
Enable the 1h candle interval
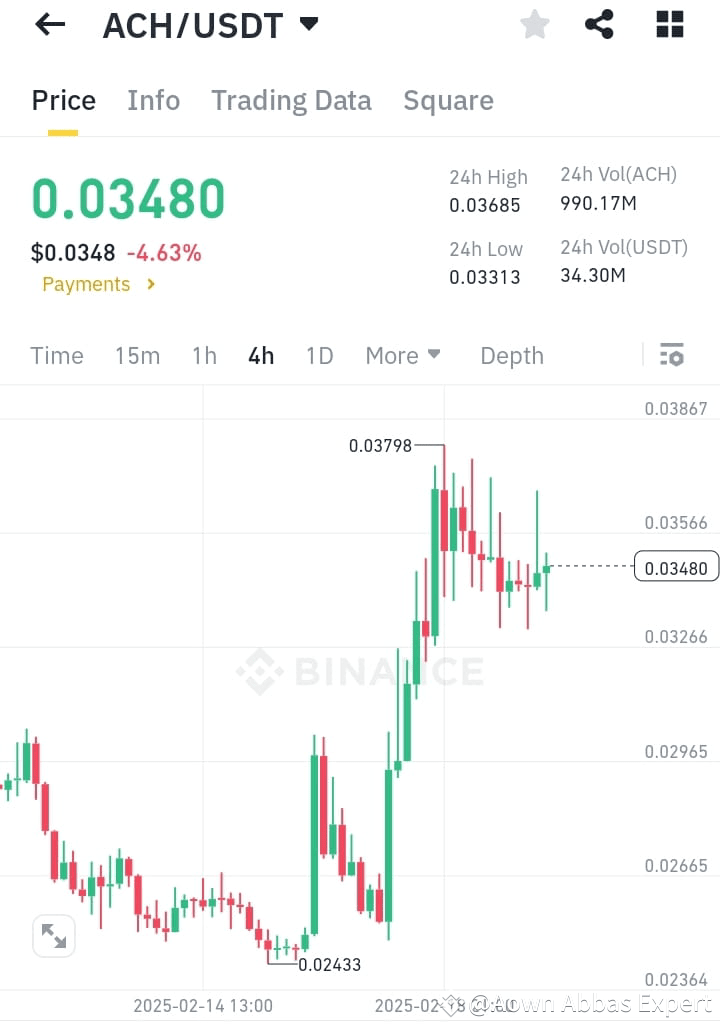pyautogui.click(x=204, y=355)
